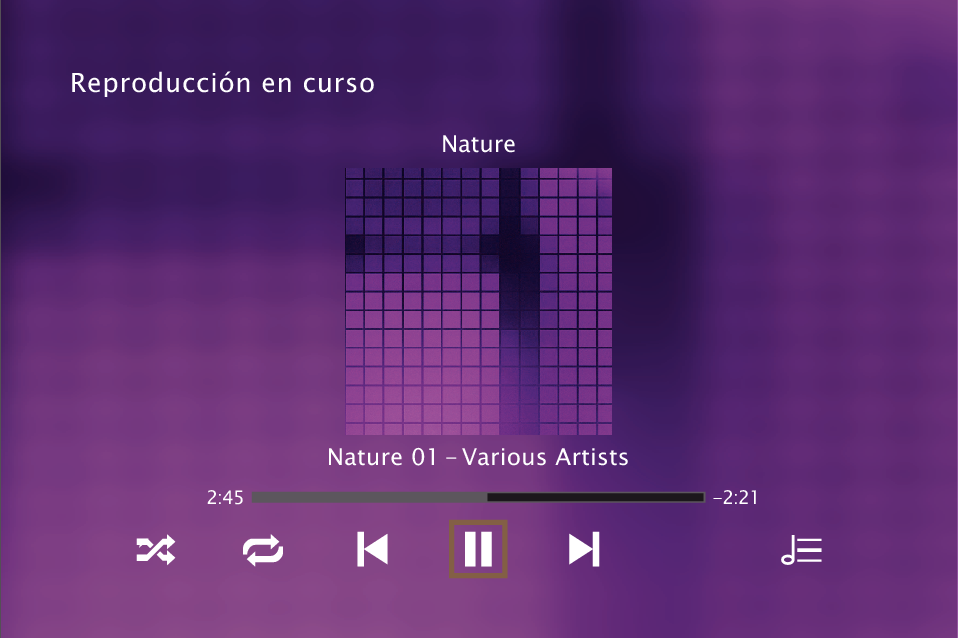Skip back to the previous track
The image size is (958, 638).
click(372, 549)
